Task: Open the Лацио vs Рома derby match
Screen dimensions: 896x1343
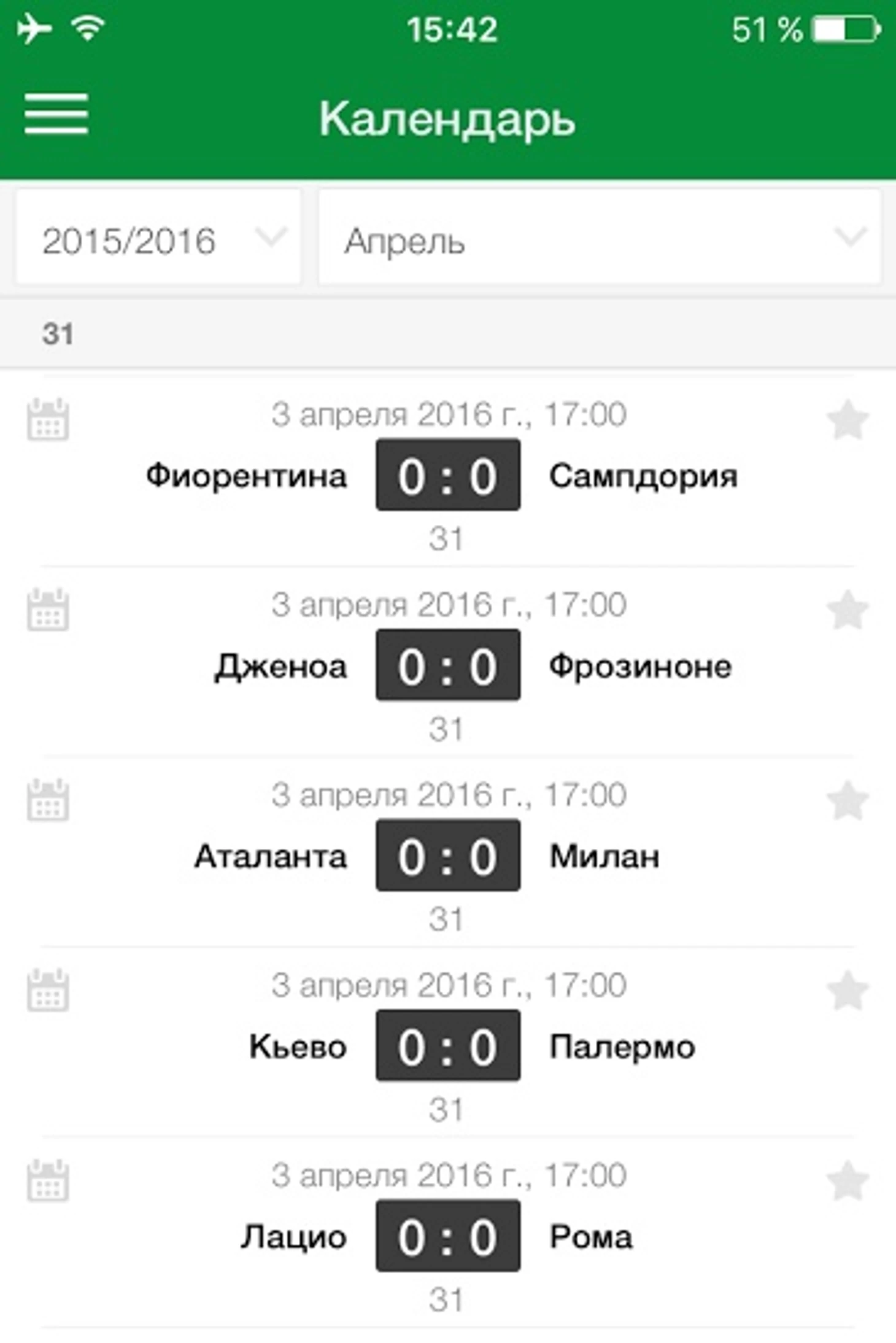Action: click(448, 1236)
